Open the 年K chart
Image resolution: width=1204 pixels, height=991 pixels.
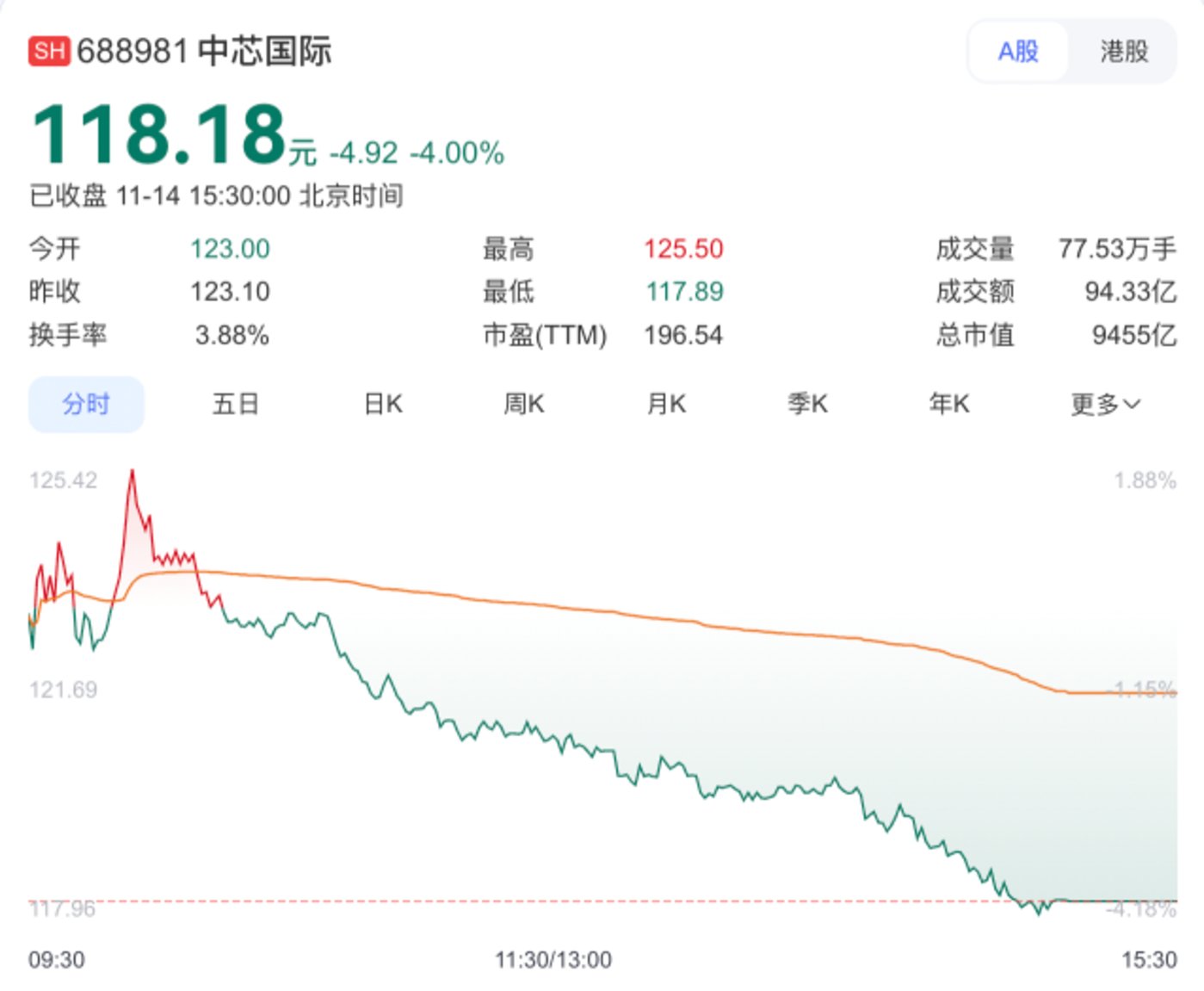point(948,404)
